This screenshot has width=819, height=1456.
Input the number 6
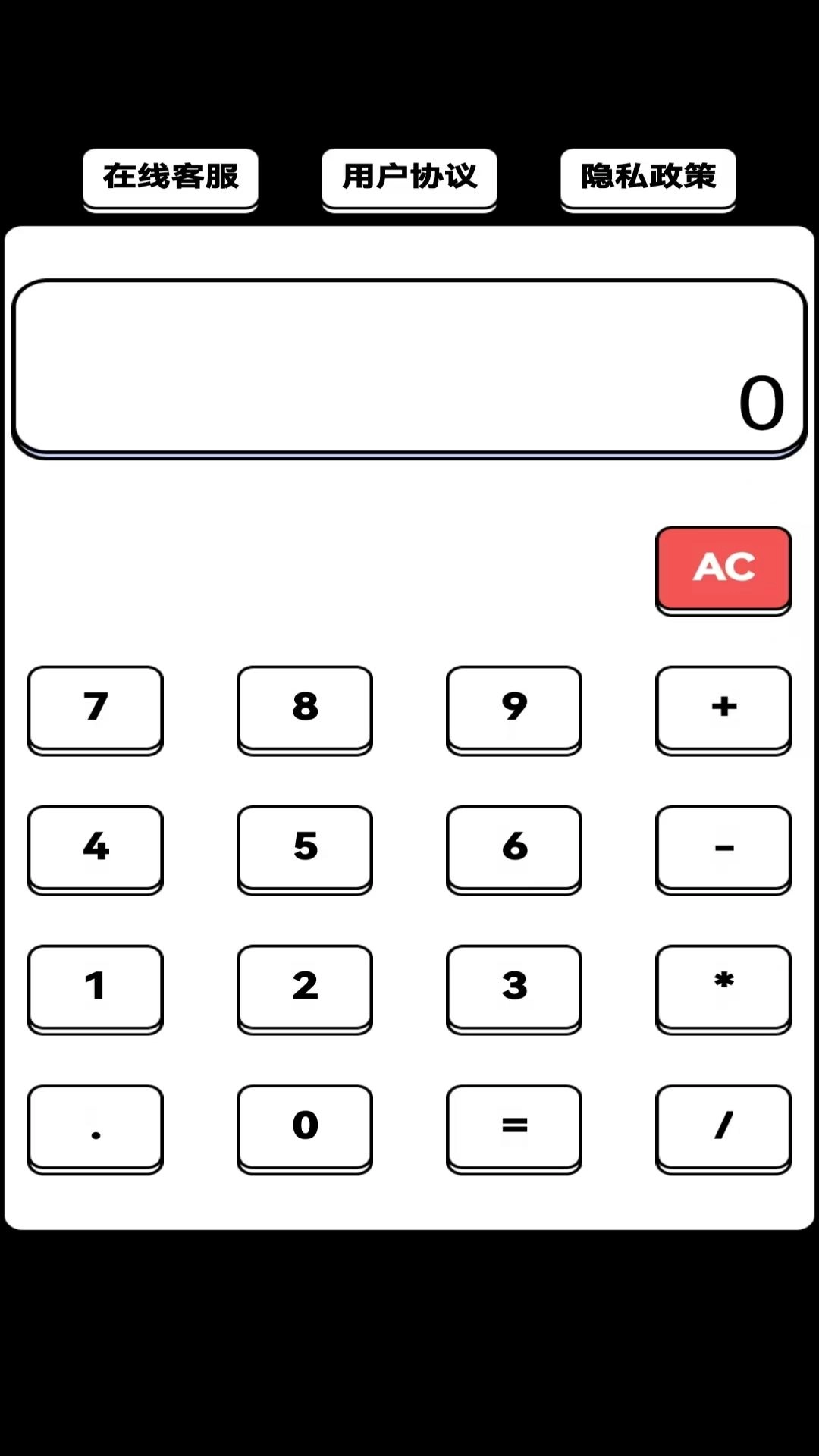[x=514, y=846]
